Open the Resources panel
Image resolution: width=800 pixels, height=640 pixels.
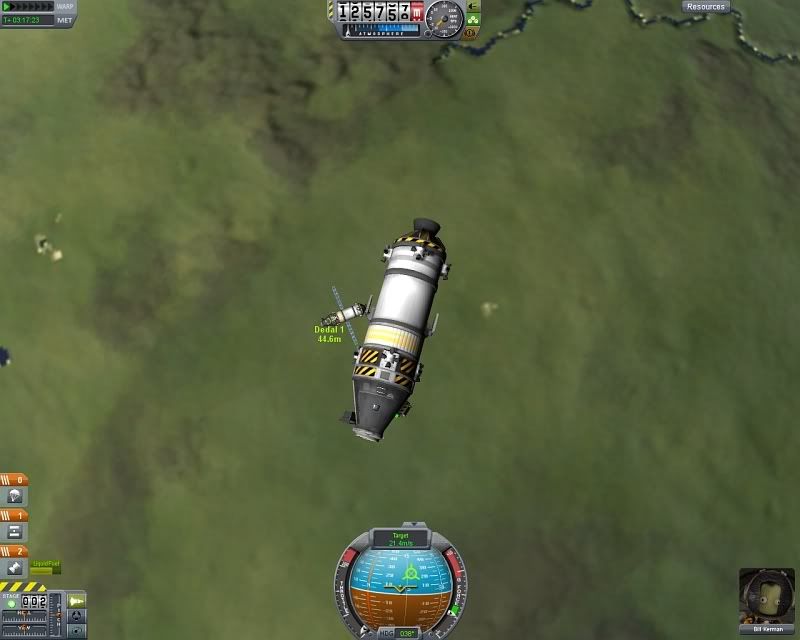(706, 7)
